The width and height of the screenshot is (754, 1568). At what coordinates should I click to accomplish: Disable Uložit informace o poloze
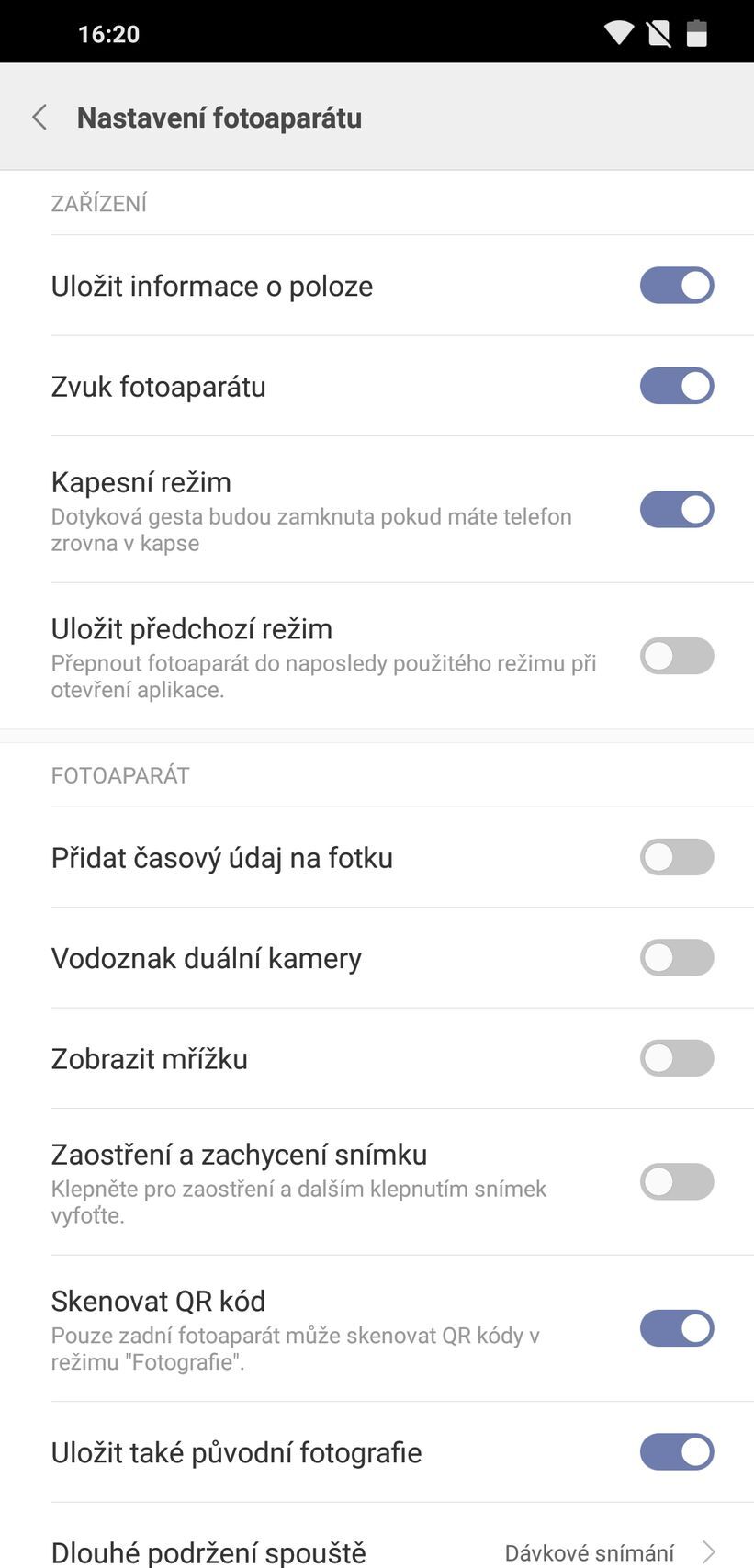click(x=677, y=285)
